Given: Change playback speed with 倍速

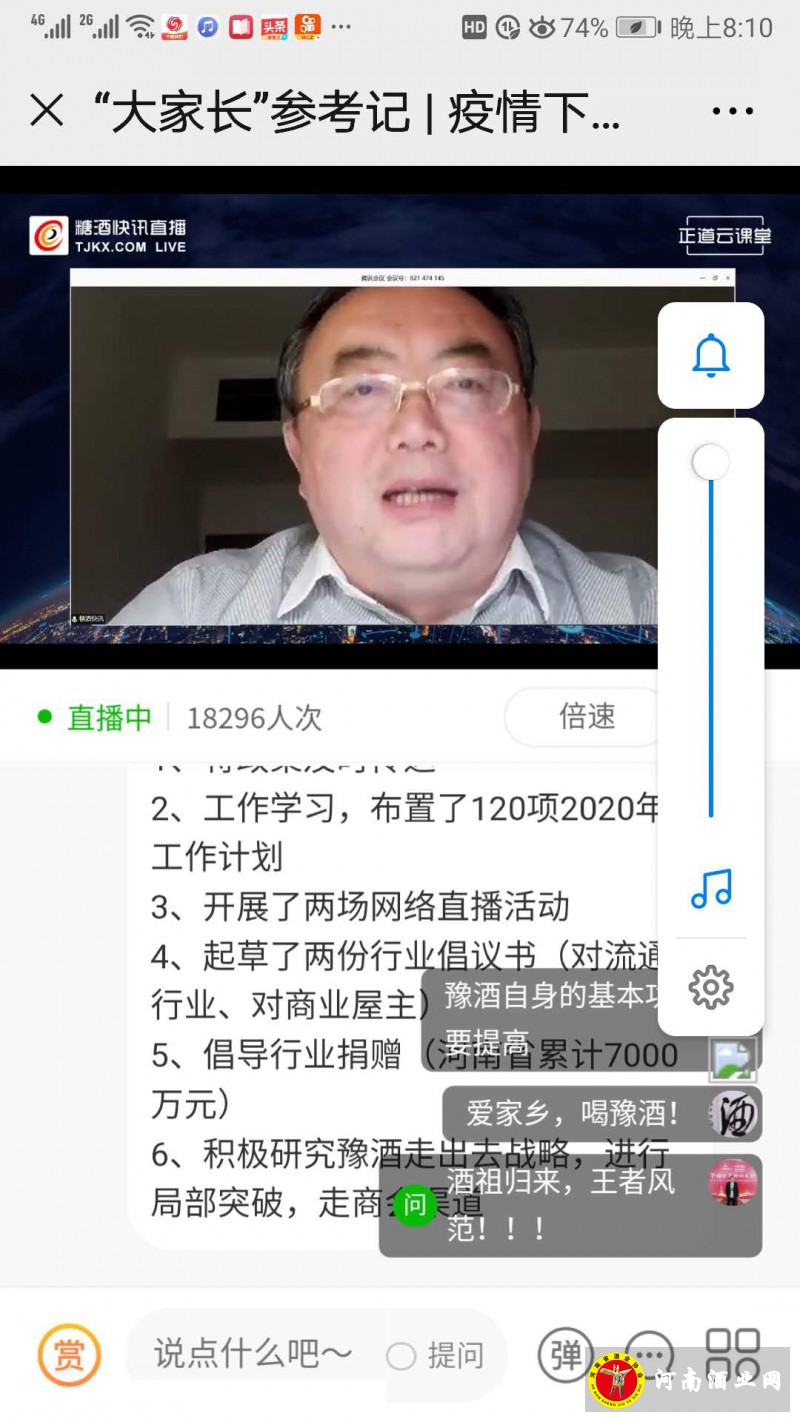Looking at the screenshot, I should [586, 717].
